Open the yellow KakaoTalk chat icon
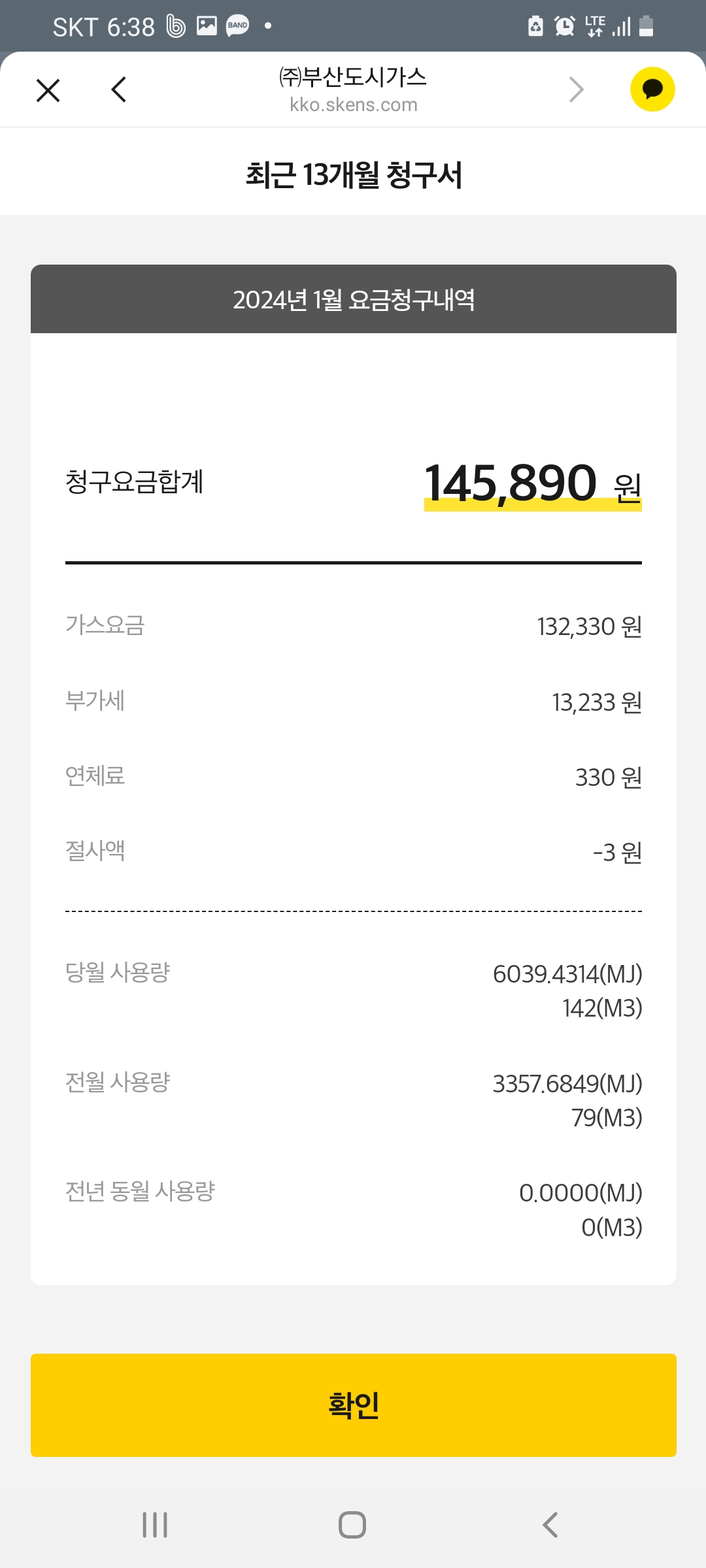Image resolution: width=706 pixels, height=1568 pixels. coord(652,90)
